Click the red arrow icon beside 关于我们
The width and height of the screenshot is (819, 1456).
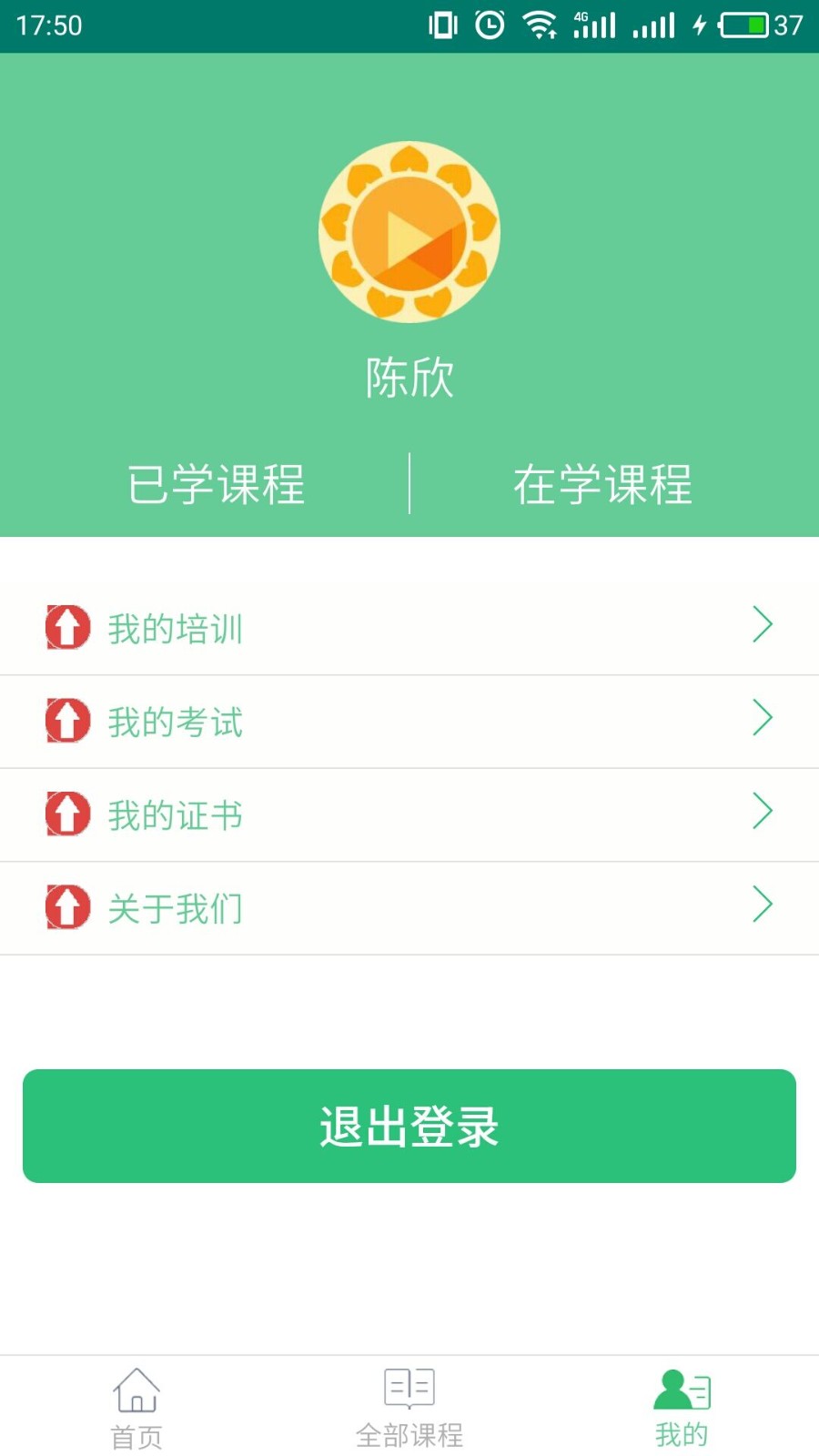tap(66, 906)
